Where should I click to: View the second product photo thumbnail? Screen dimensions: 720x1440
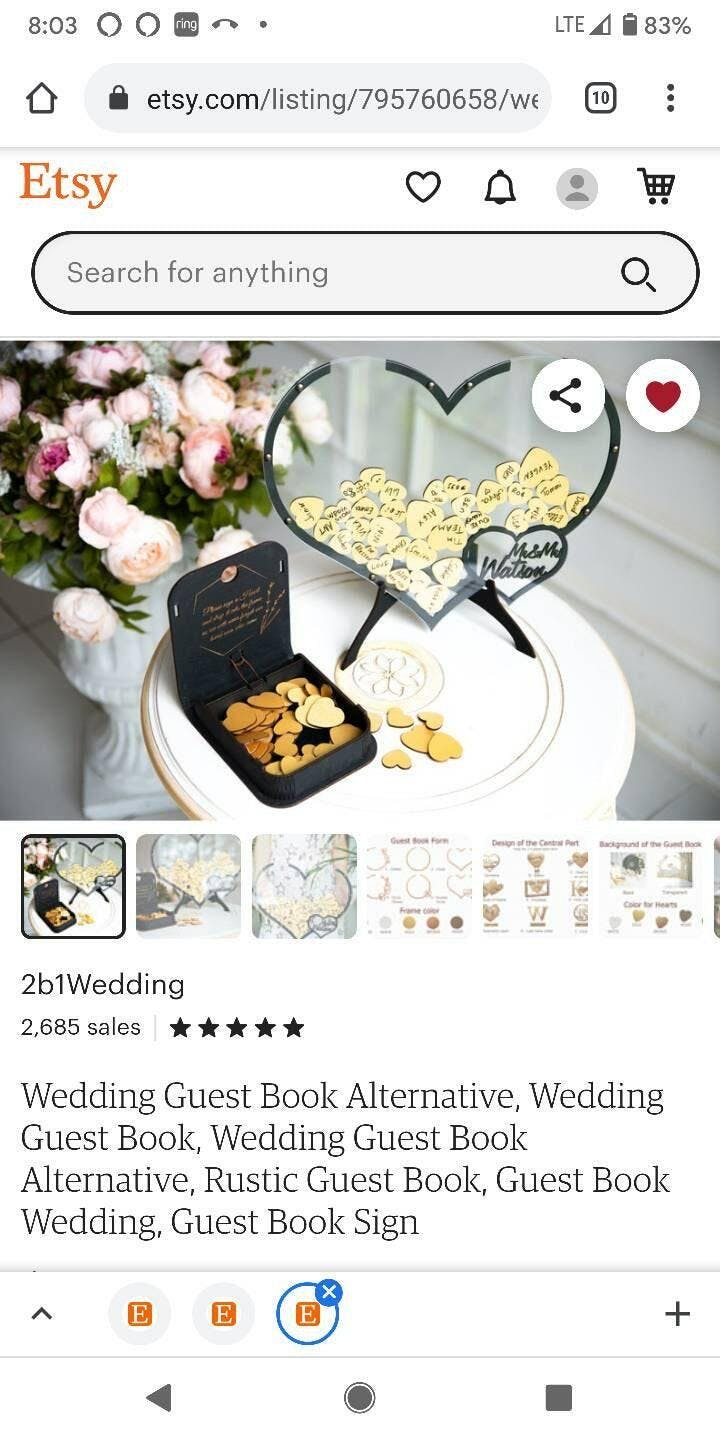coord(188,886)
